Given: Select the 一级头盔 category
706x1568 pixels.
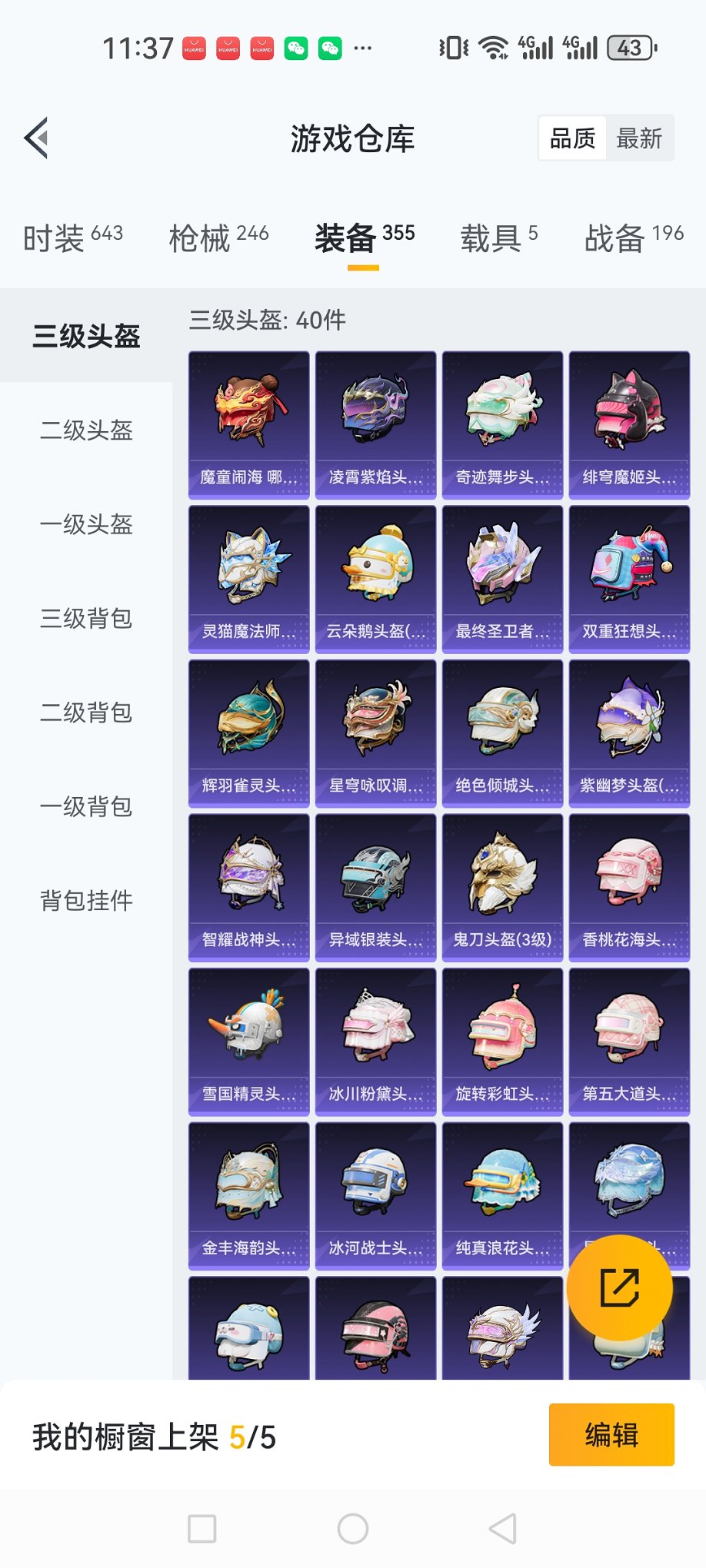Looking at the screenshot, I should pyautogui.click(x=86, y=524).
